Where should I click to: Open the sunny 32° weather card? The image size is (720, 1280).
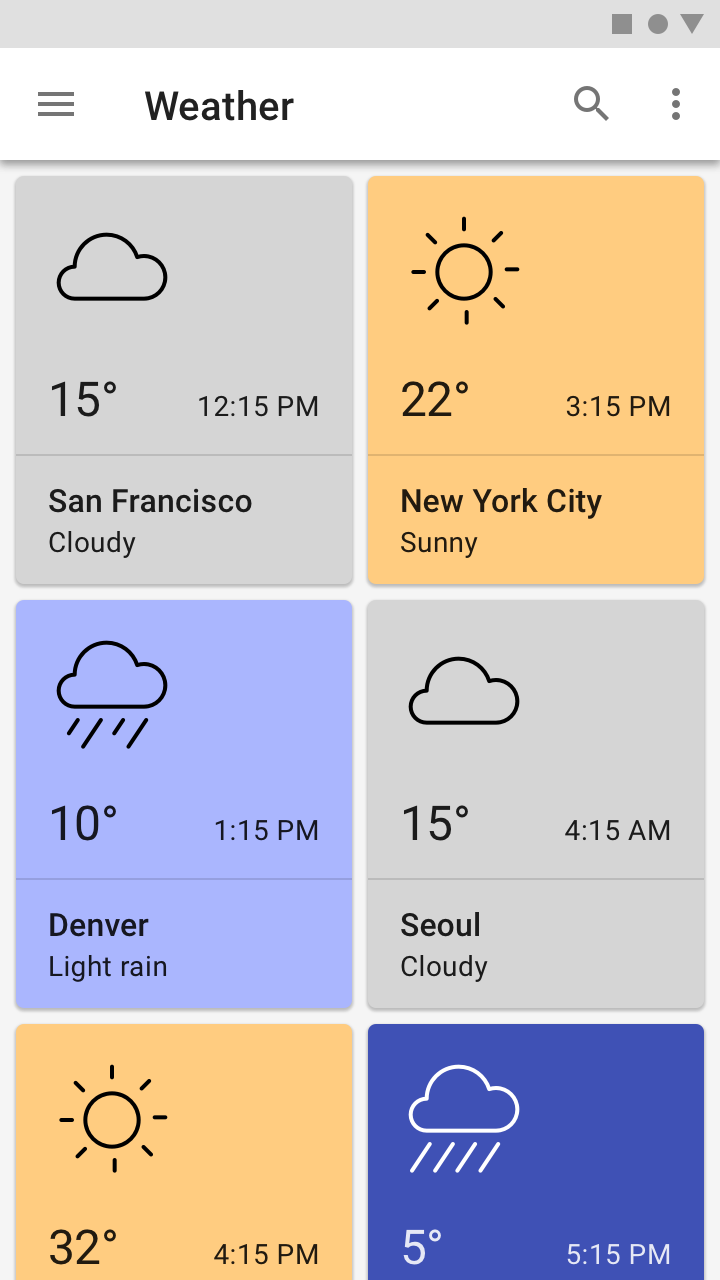tap(184, 1152)
